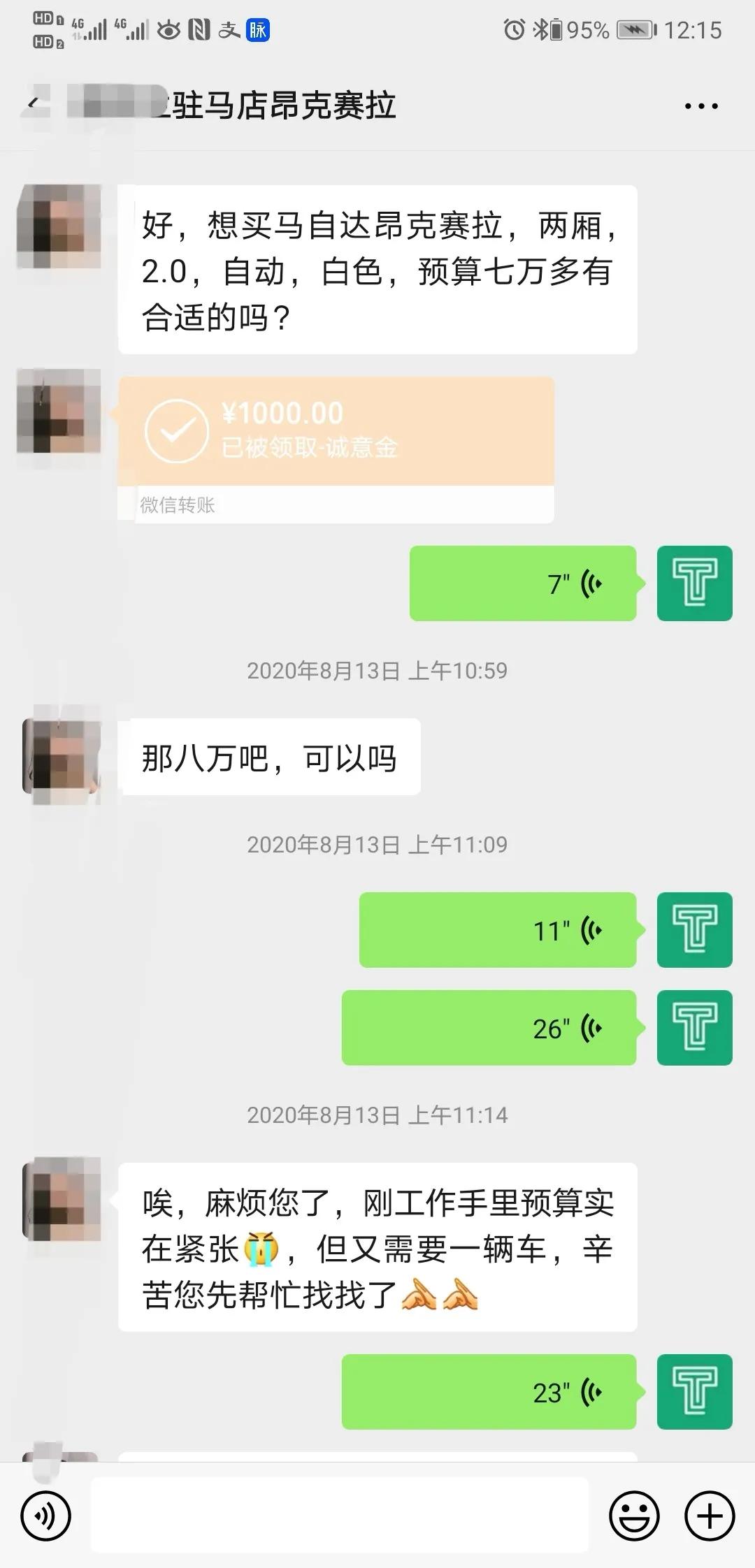Play the 23-second voice message

488,1392
